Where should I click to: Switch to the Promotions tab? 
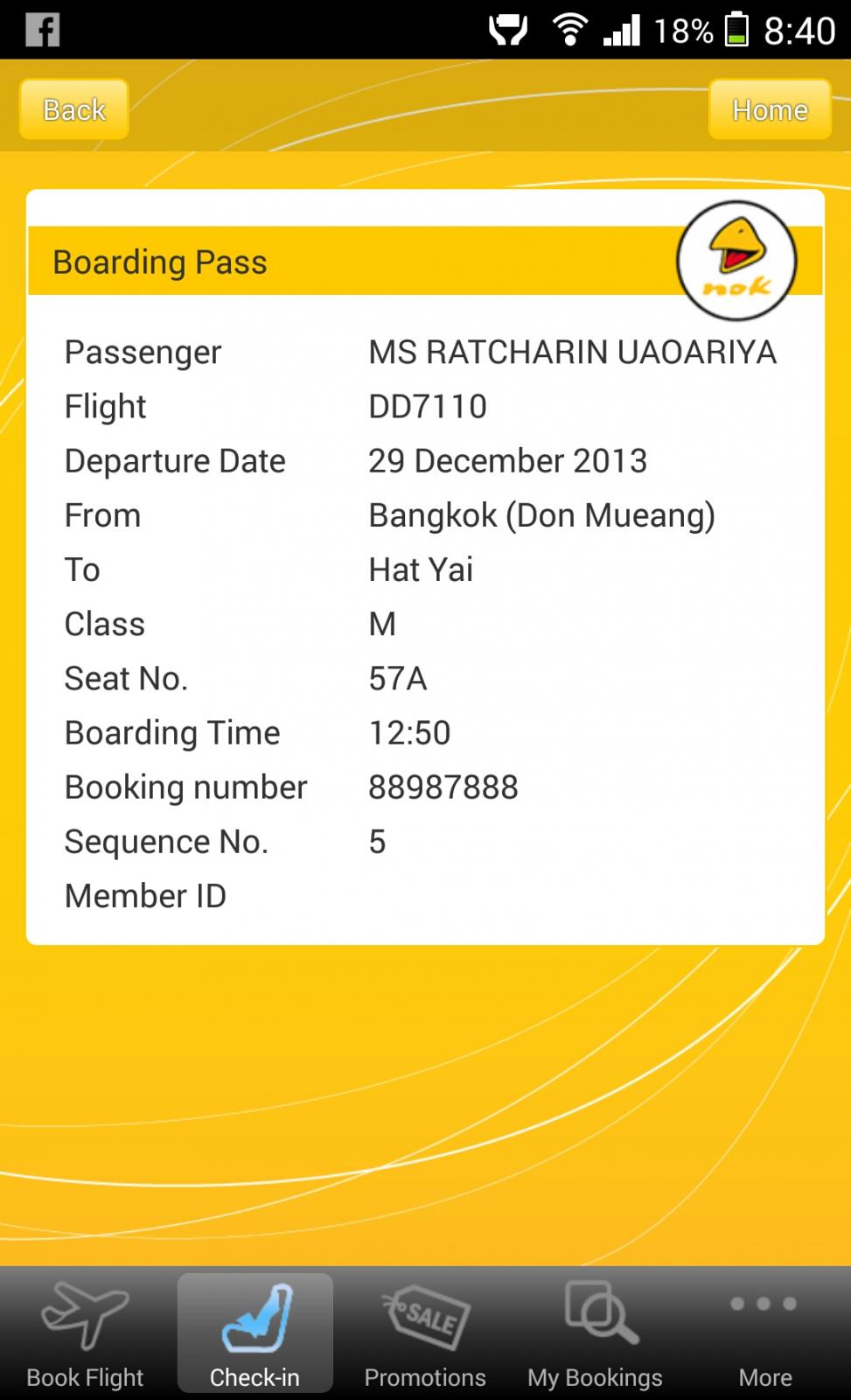(425, 1333)
